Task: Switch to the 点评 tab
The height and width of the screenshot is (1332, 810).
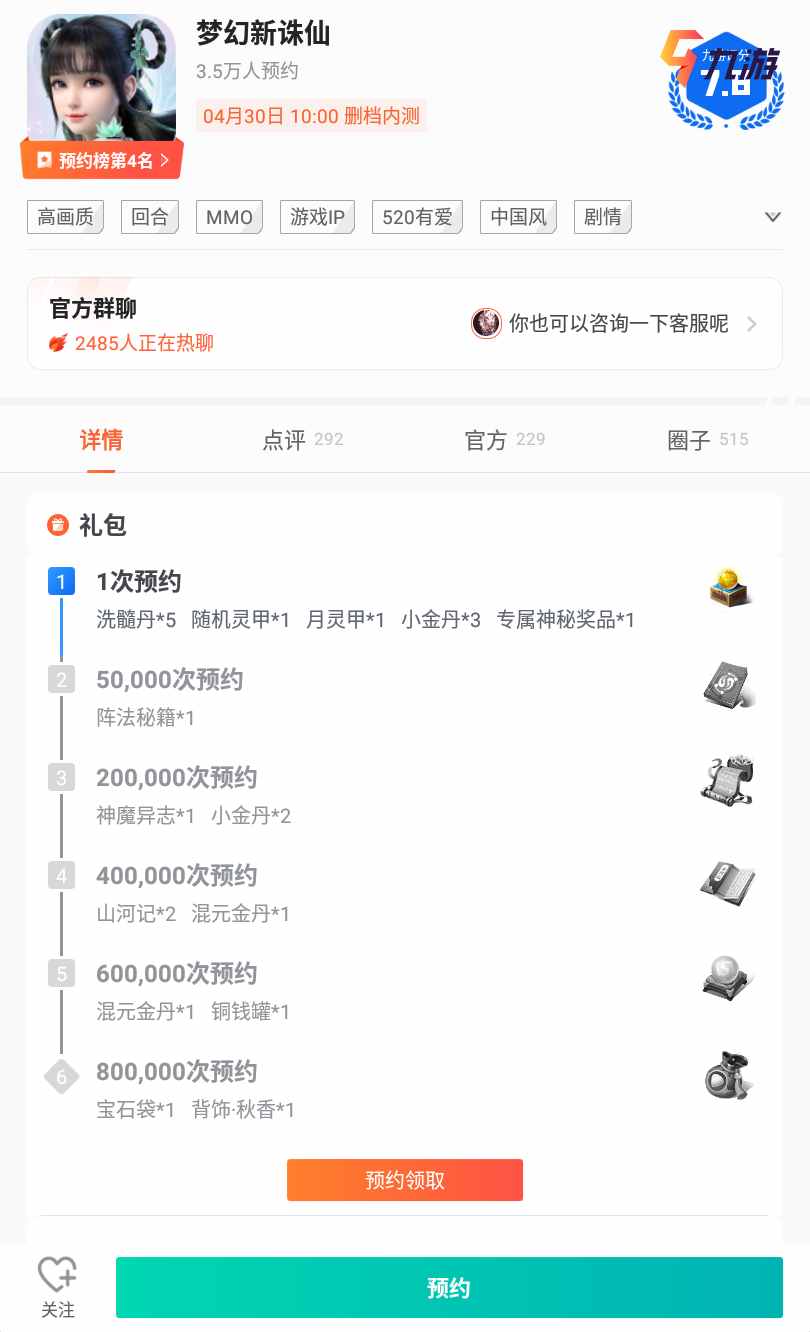Action: pyautogui.click(x=302, y=440)
